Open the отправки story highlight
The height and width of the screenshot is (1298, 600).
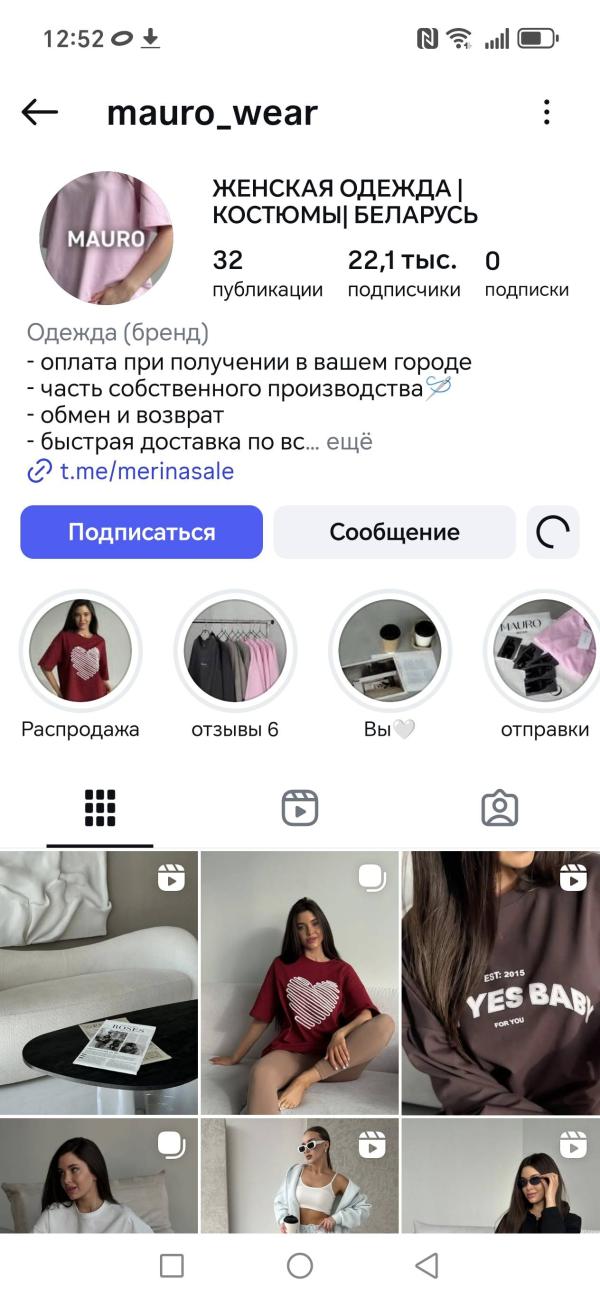point(544,651)
